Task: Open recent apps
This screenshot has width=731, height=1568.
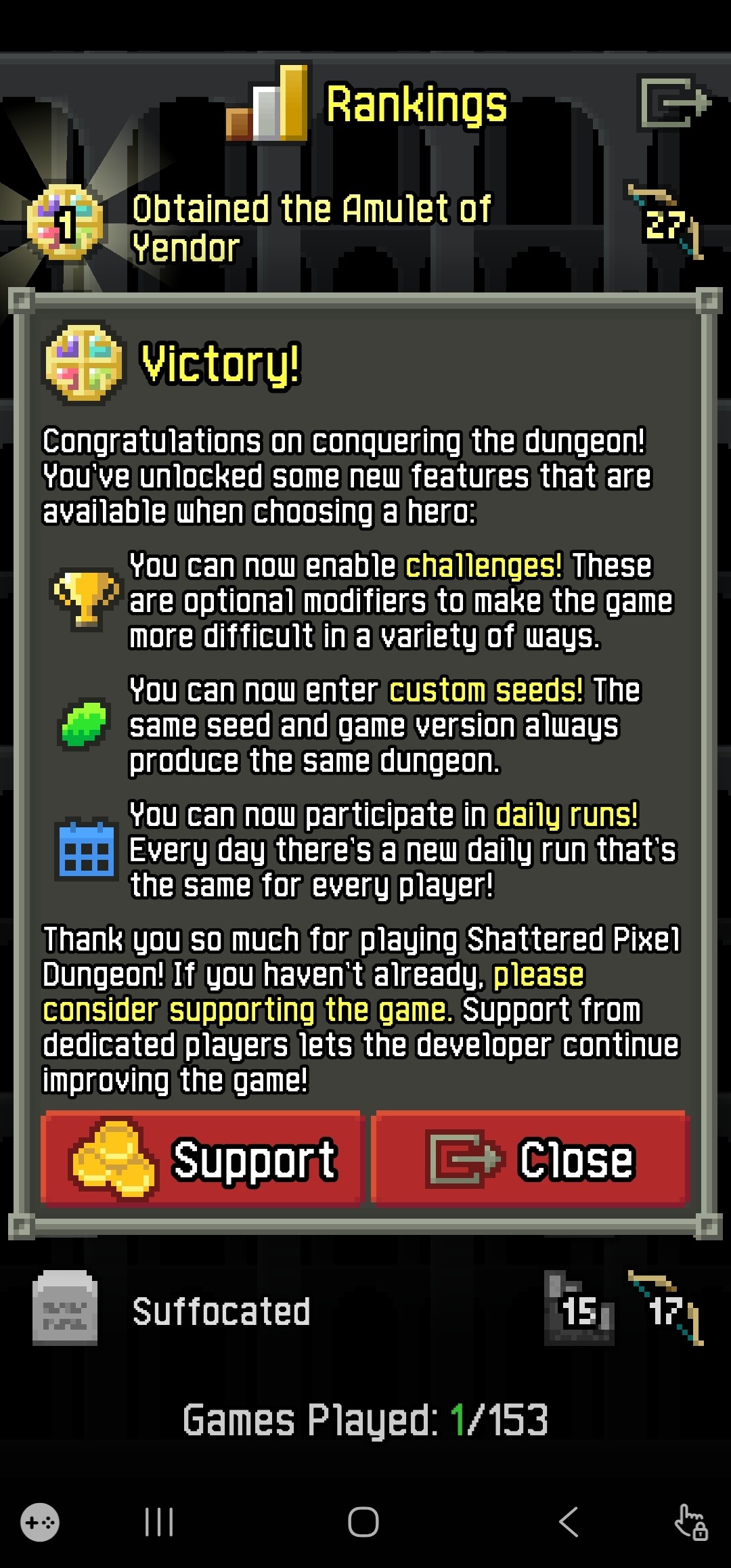Action: tap(160, 1522)
